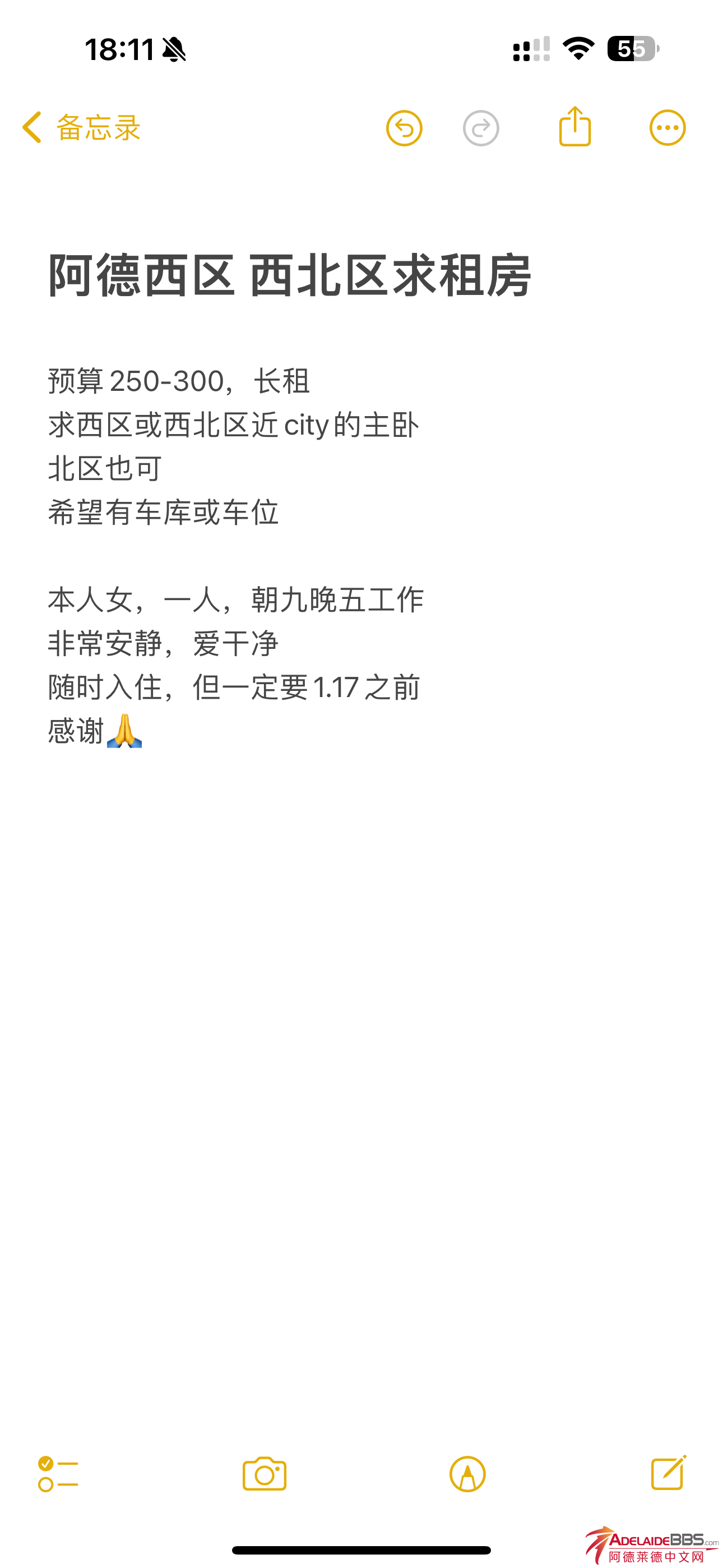Add a checklist to the note
Image resolution: width=723 pixels, height=1568 pixels.
point(58,1474)
